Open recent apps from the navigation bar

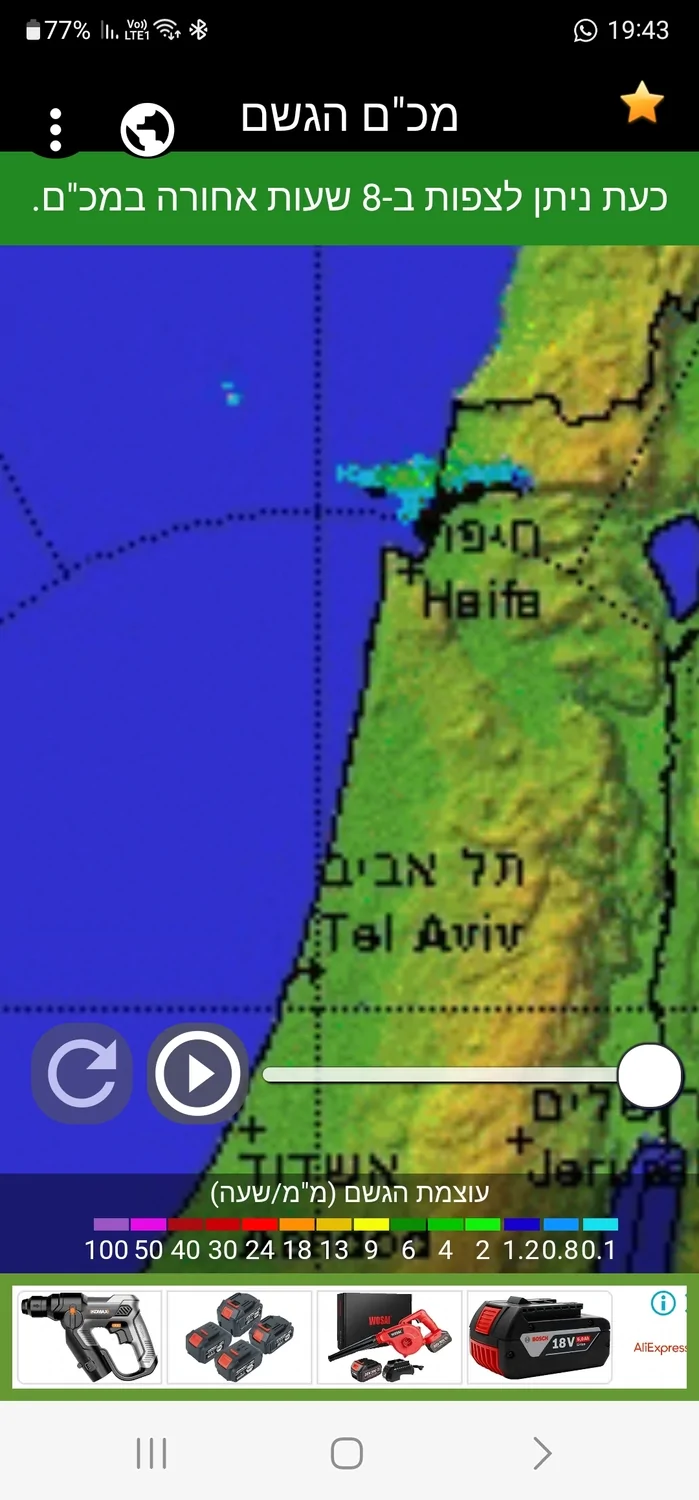151,1453
